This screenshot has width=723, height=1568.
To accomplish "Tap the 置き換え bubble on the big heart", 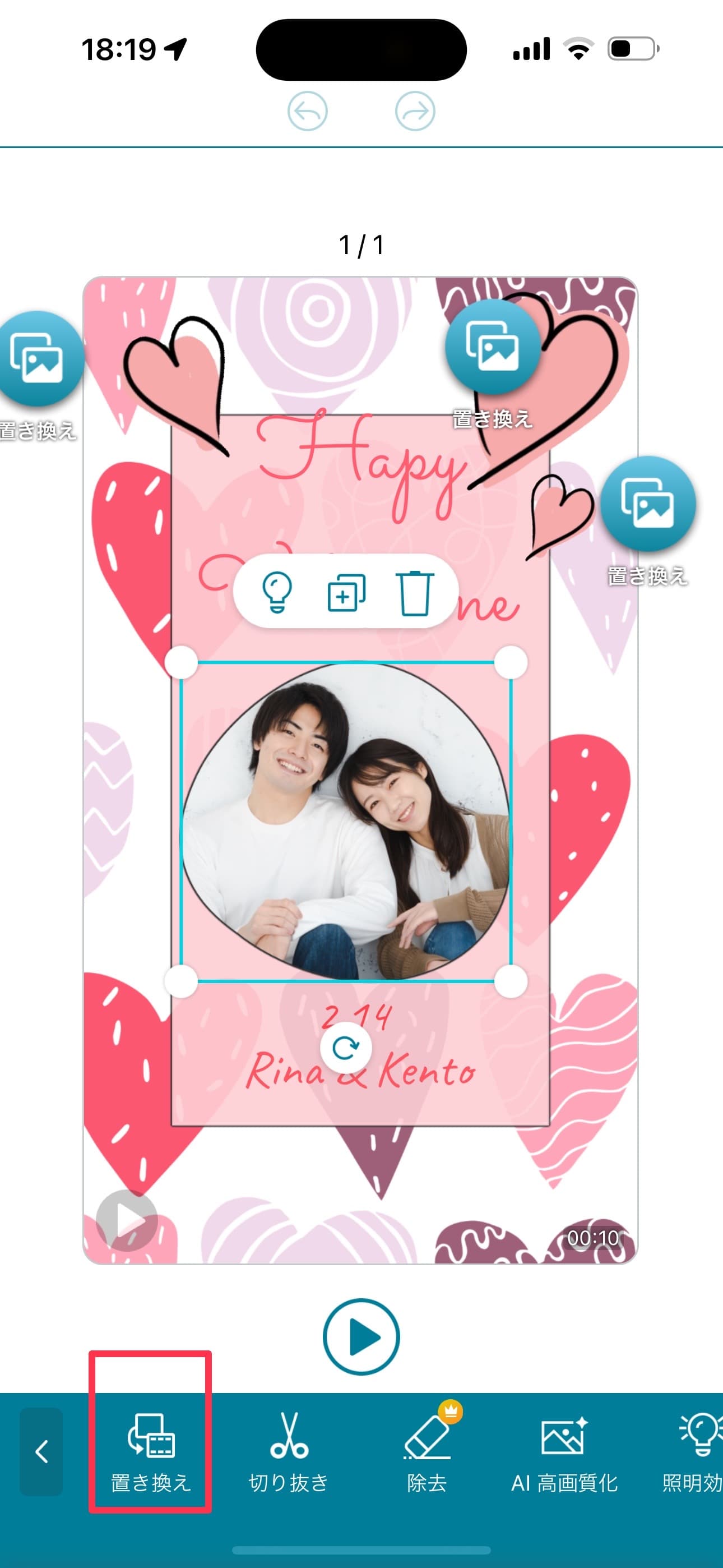I will [492, 348].
